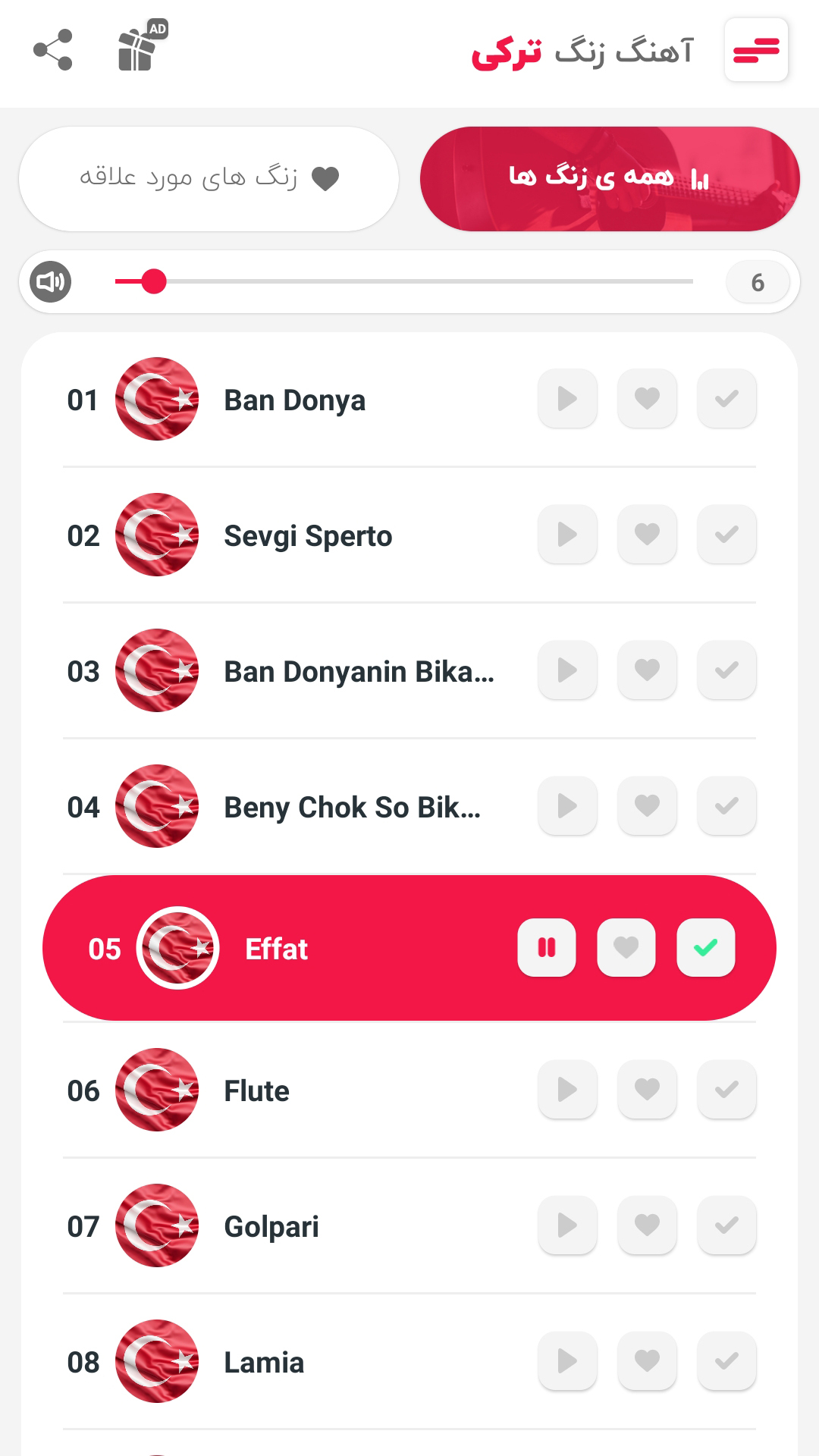Switch to favorite ringtones tab

[209, 178]
